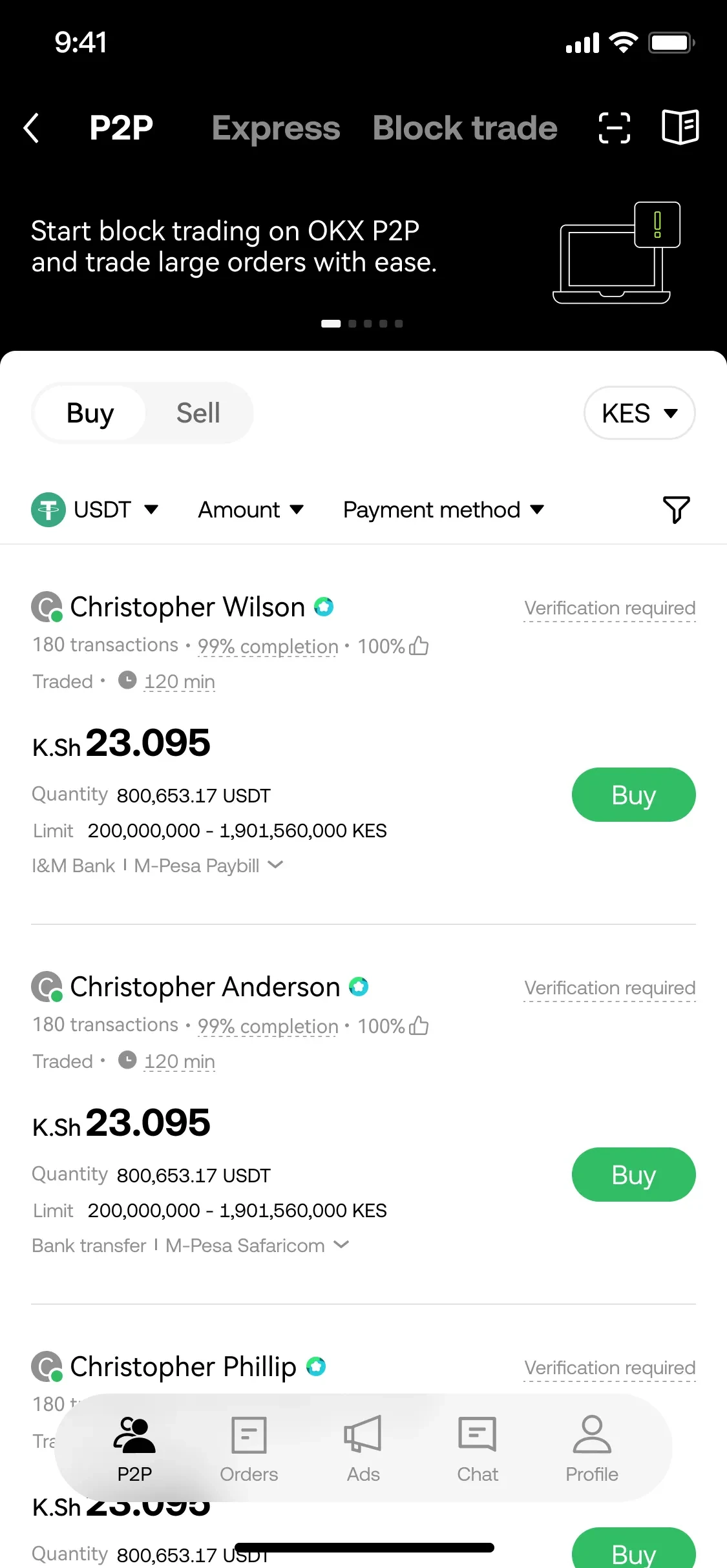Switch to the Sell toggle

pyautogui.click(x=198, y=413)
